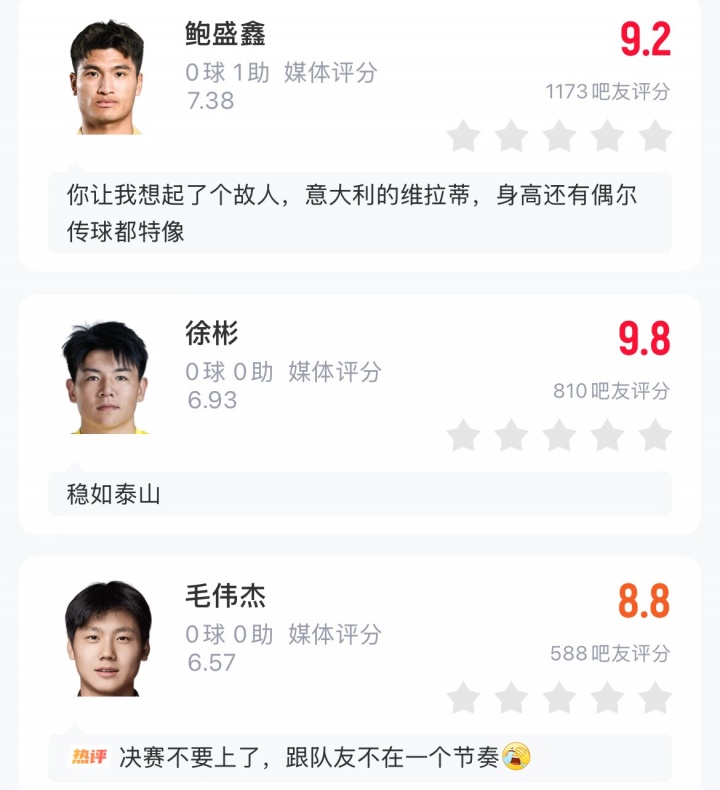The height and width of the screenshot is (790, 720).
Task: Give 毛伟杰 a four-star rating
Action: pos(607,697)
